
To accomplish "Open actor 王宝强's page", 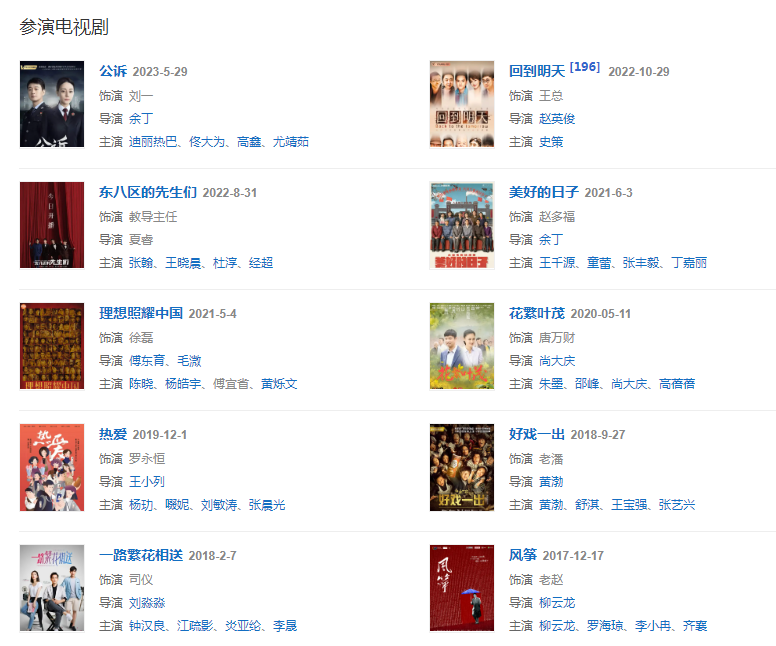I will (x=630, y=505).
